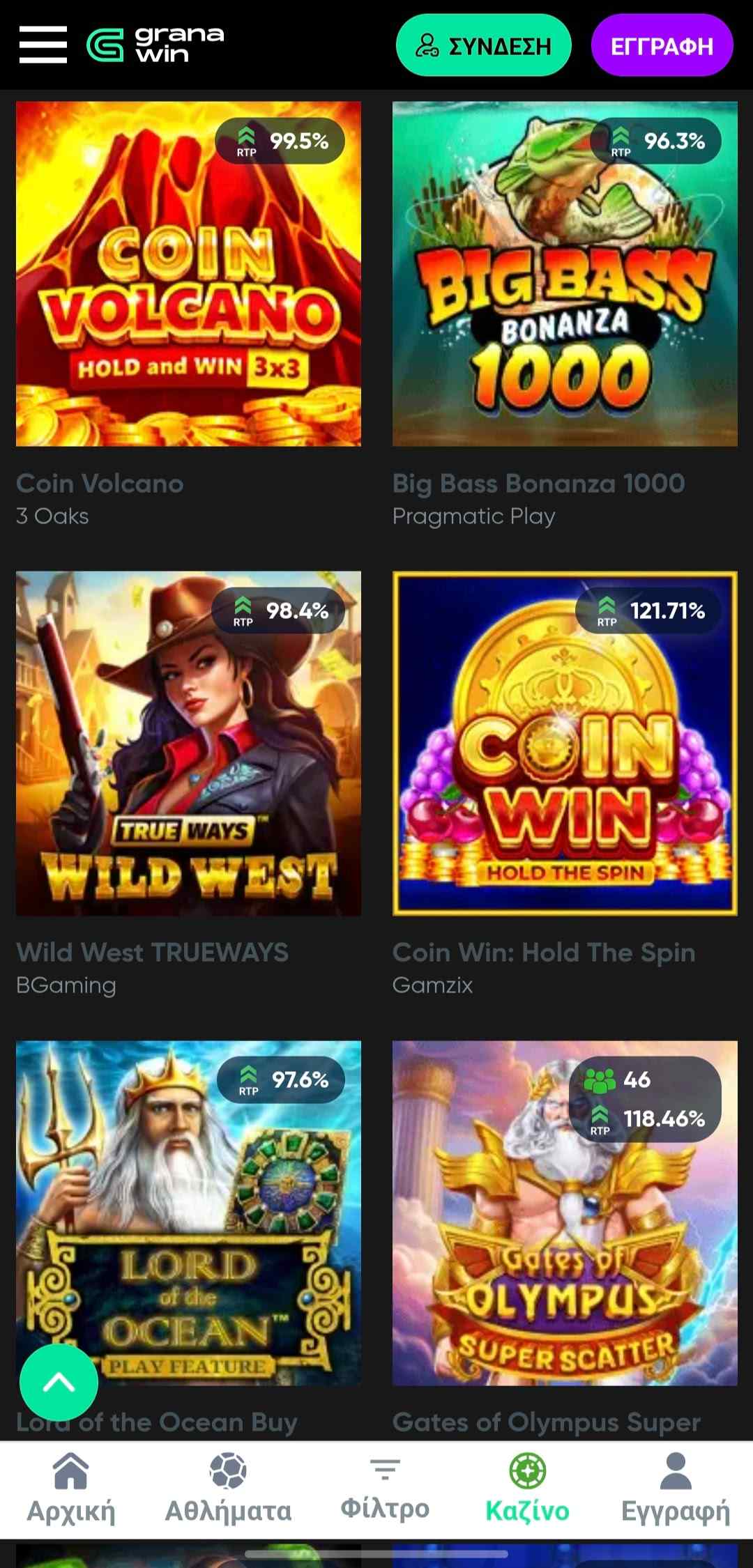Select Coin Win: Hold The Spin
This screenshot has width=753, height=1568.
pos(565,744)
